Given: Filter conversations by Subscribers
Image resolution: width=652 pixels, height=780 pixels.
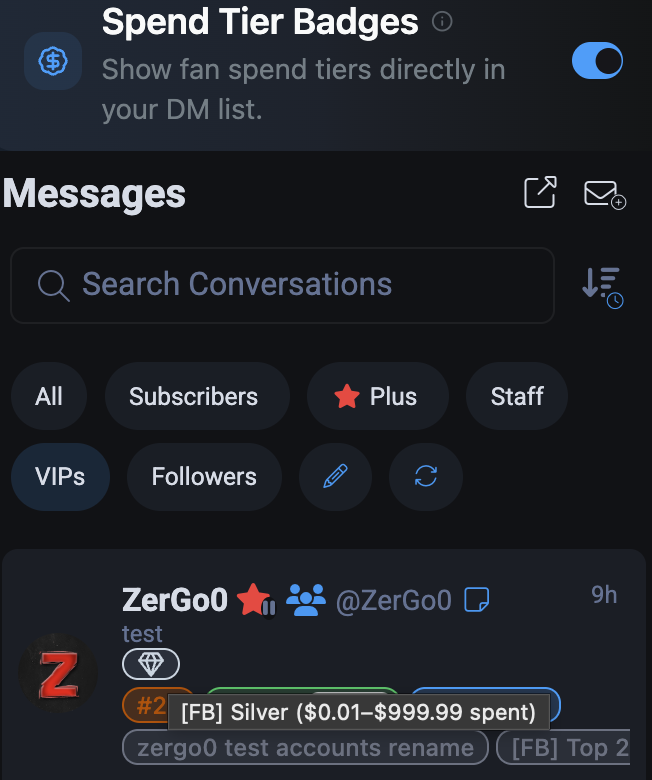Looking at the screenshot, I should [193, 397].
